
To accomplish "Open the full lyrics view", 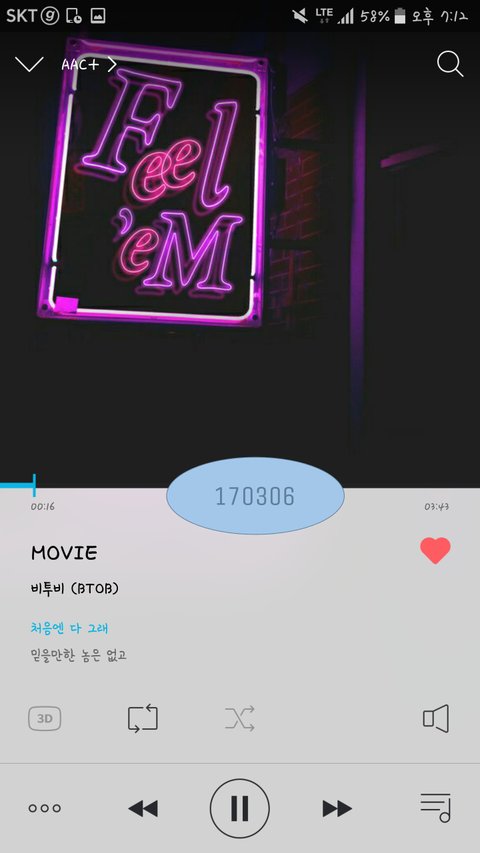I will tap(79, 642).
